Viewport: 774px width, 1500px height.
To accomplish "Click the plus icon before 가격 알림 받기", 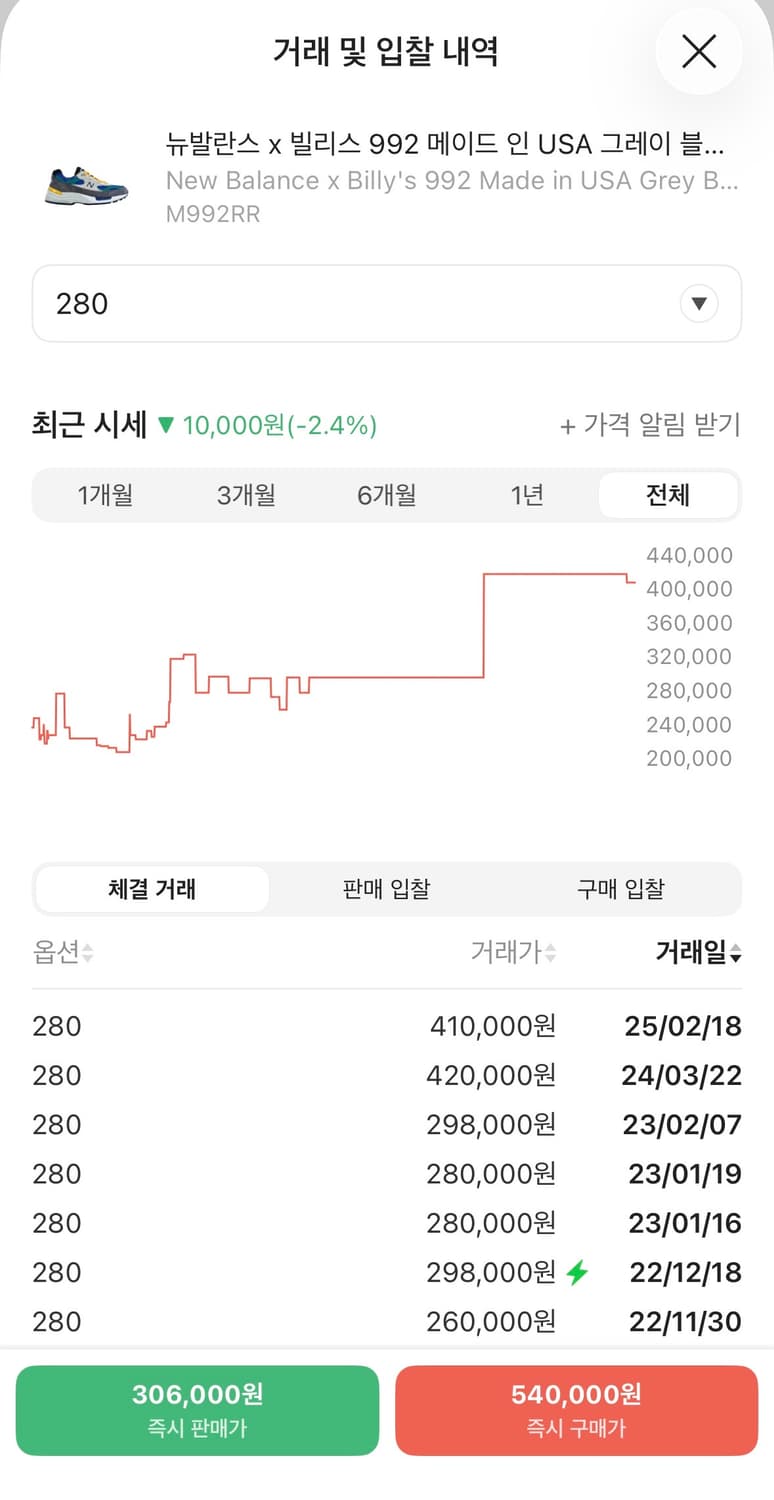I will click(567, 425).
